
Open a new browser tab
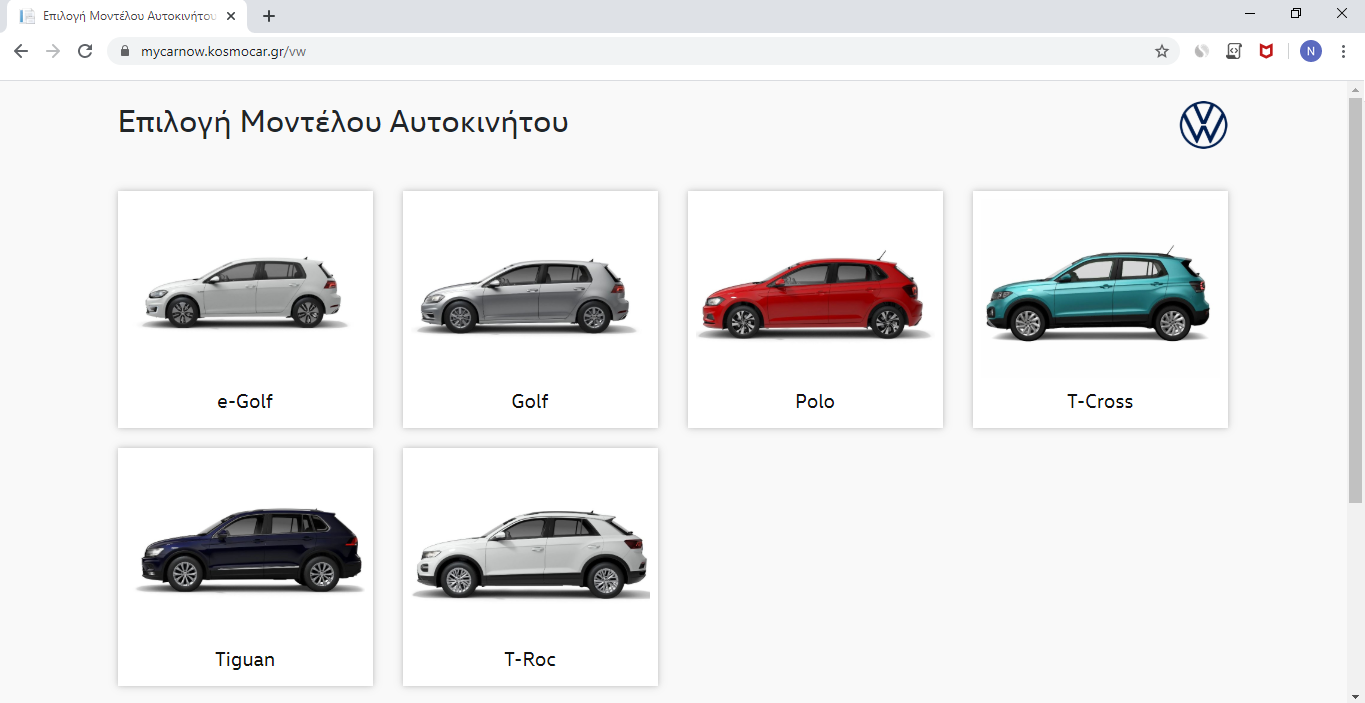(269, 16)
